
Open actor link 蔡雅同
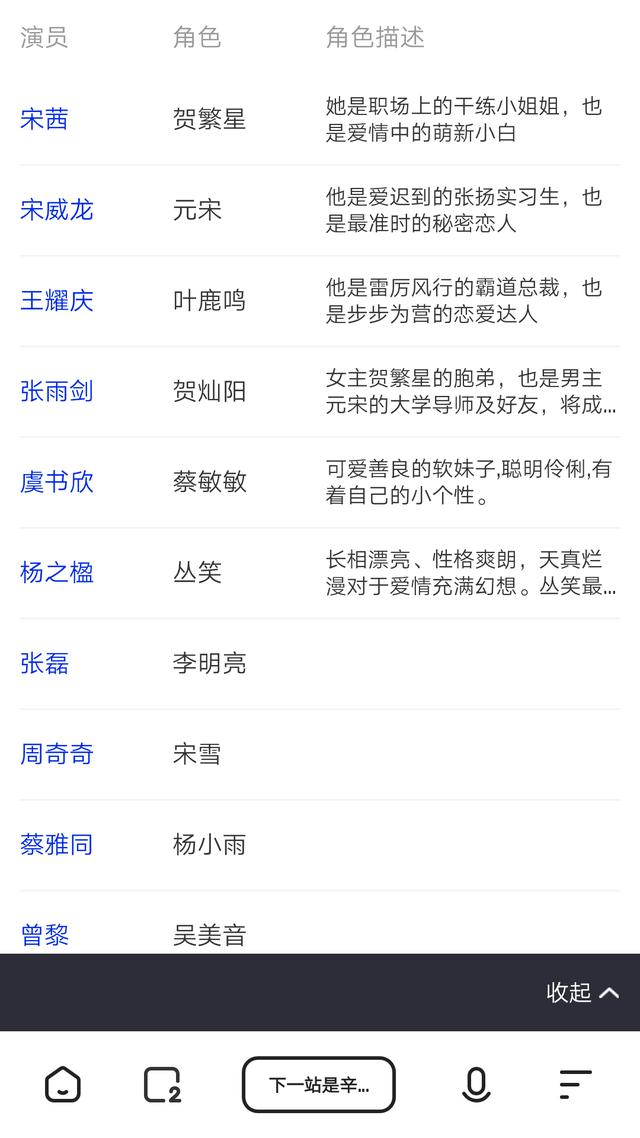57,845
